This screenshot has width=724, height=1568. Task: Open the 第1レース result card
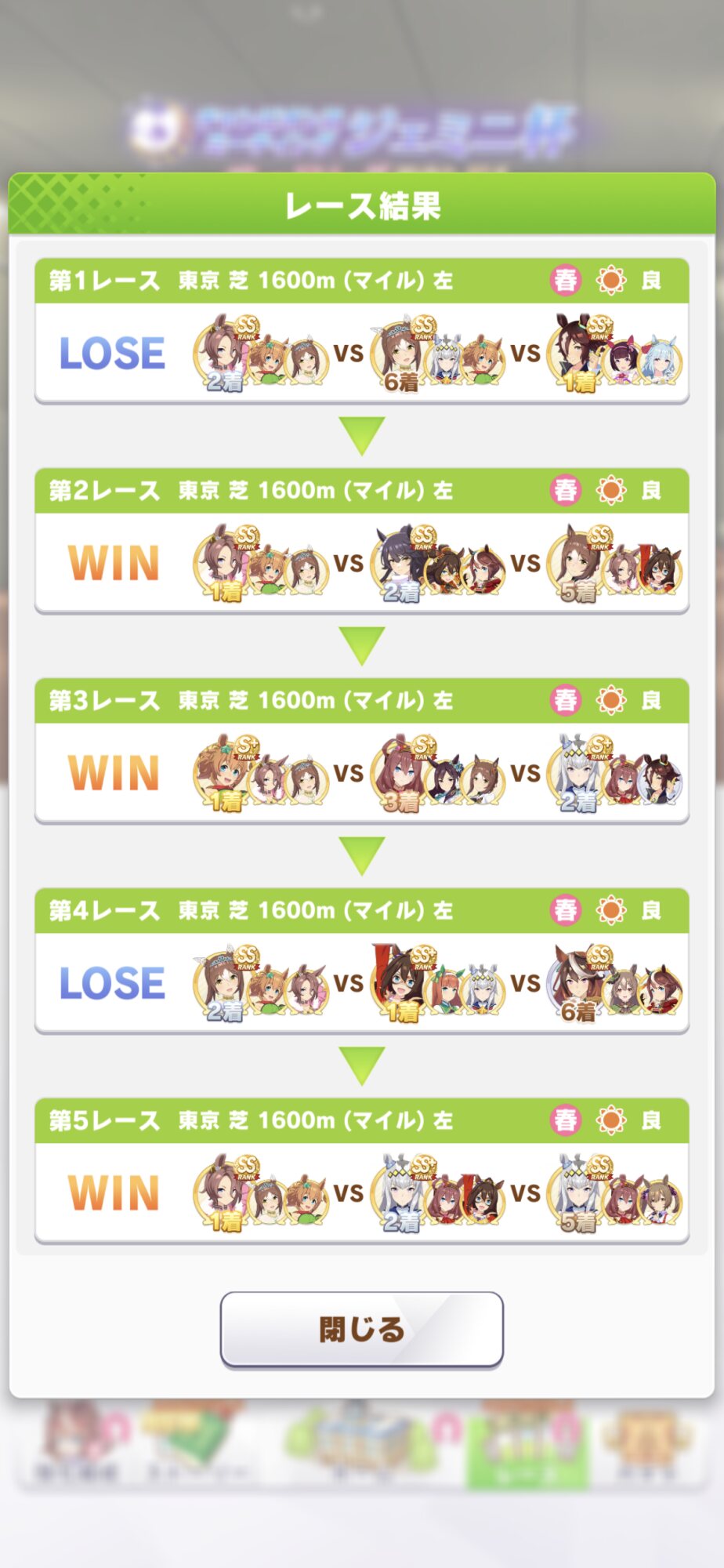tap(361, 331)
